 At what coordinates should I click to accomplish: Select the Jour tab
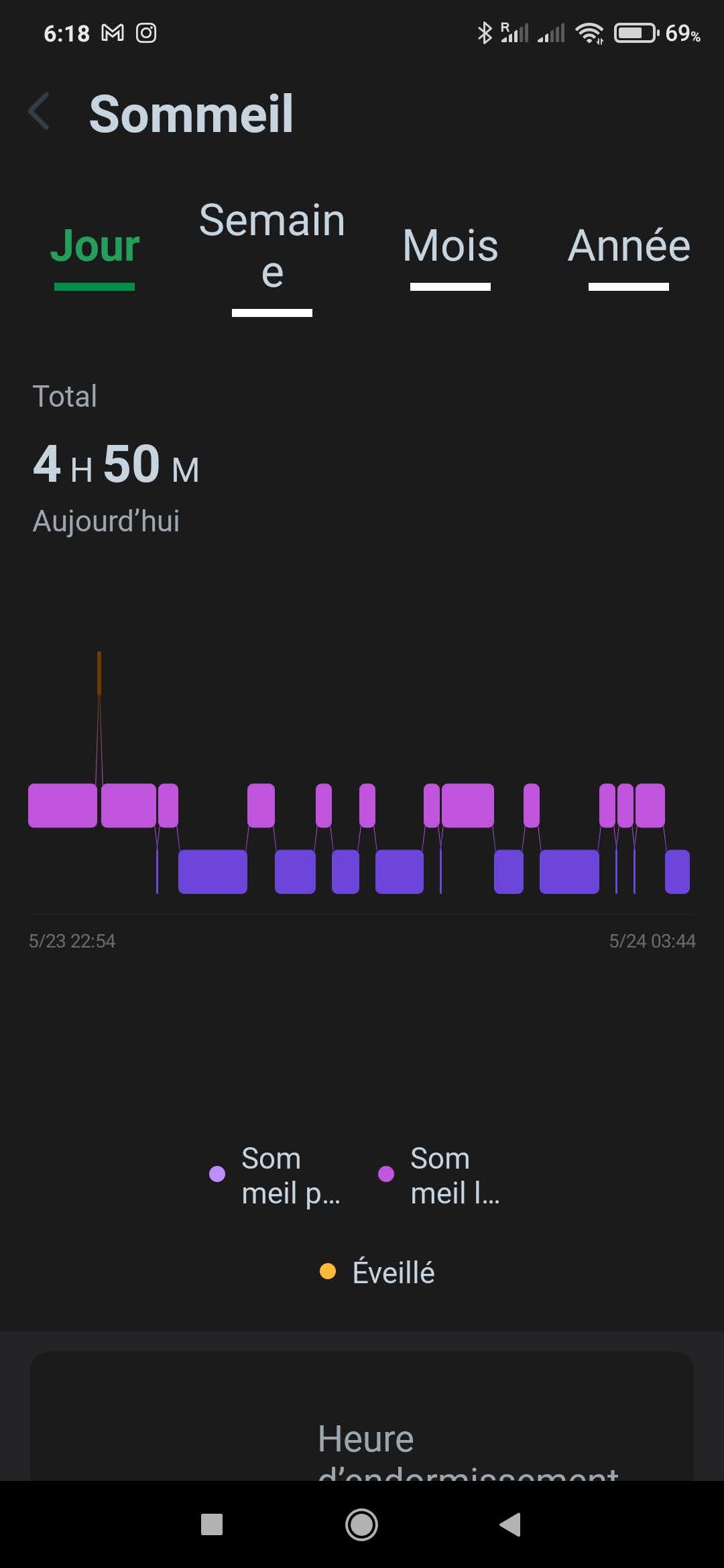(95, 246)
